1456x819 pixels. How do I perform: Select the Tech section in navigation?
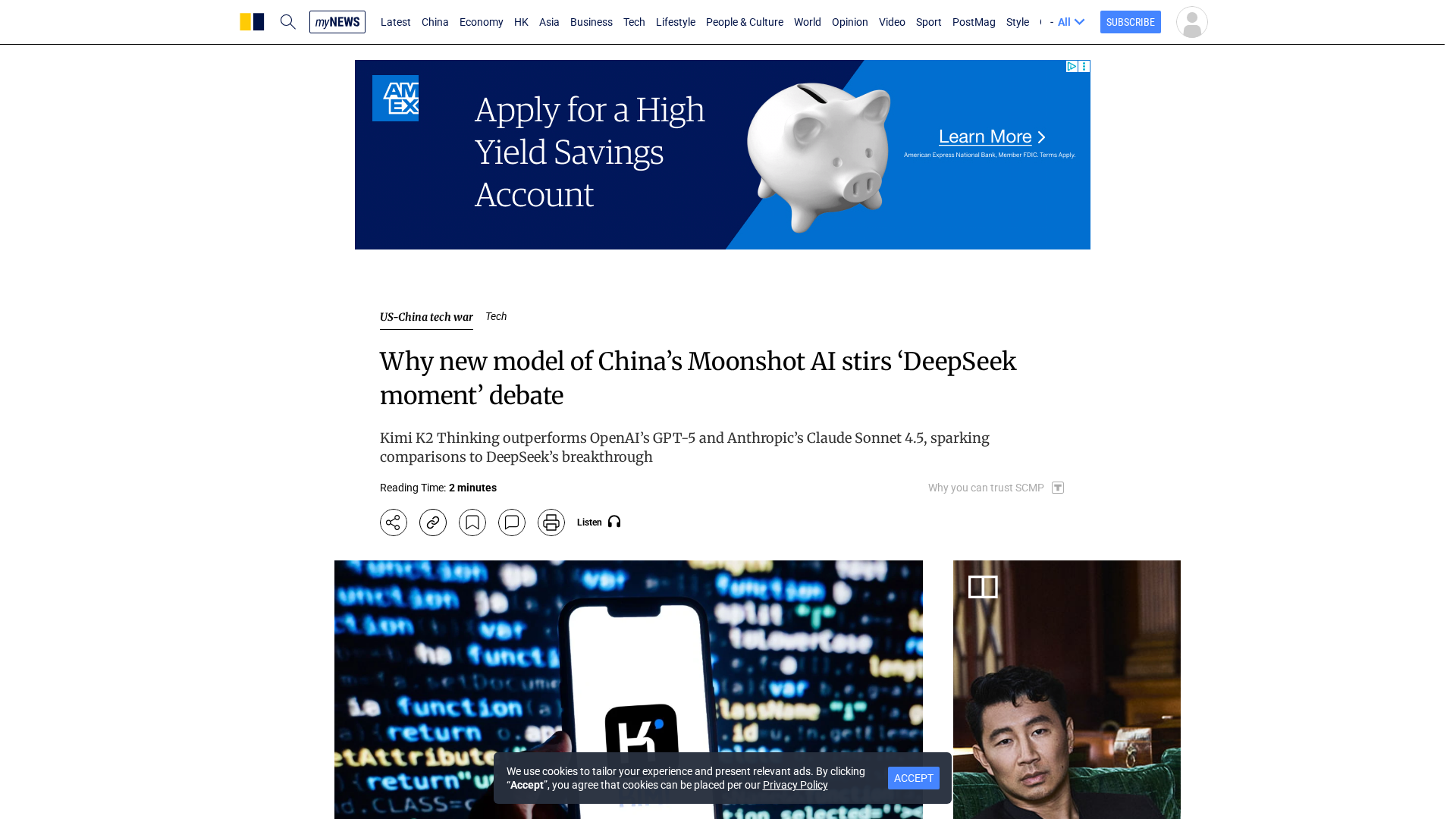[633, 22]
